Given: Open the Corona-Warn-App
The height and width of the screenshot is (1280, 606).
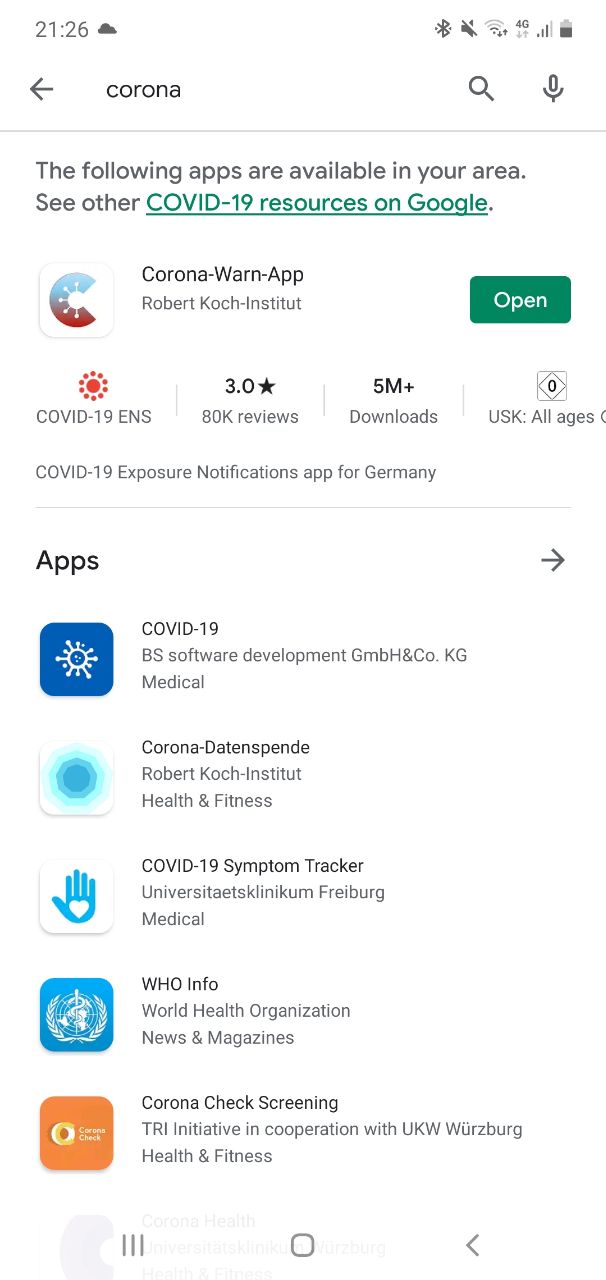Looking at the screenshot, I should tap(520, 300).
